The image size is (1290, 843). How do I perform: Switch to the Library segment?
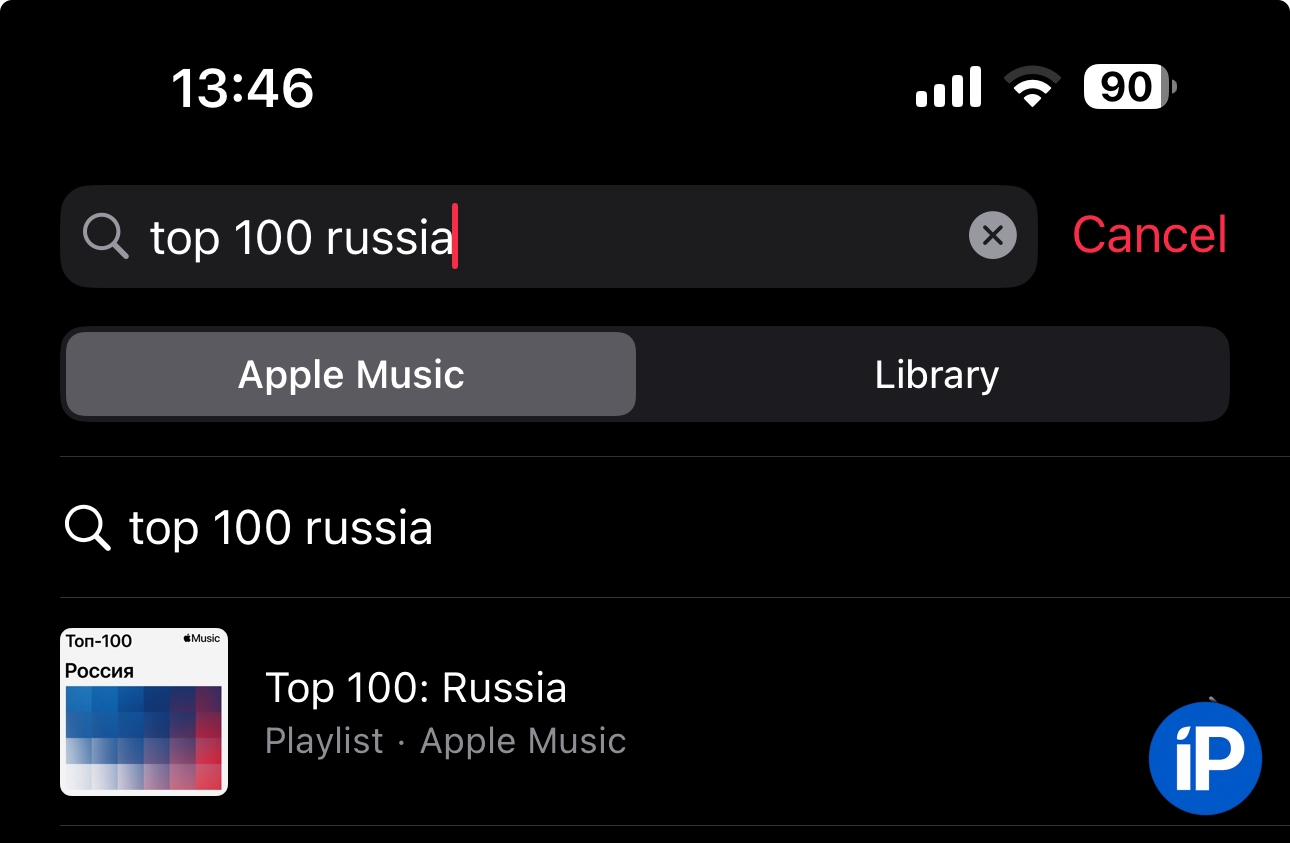[936, 375]
